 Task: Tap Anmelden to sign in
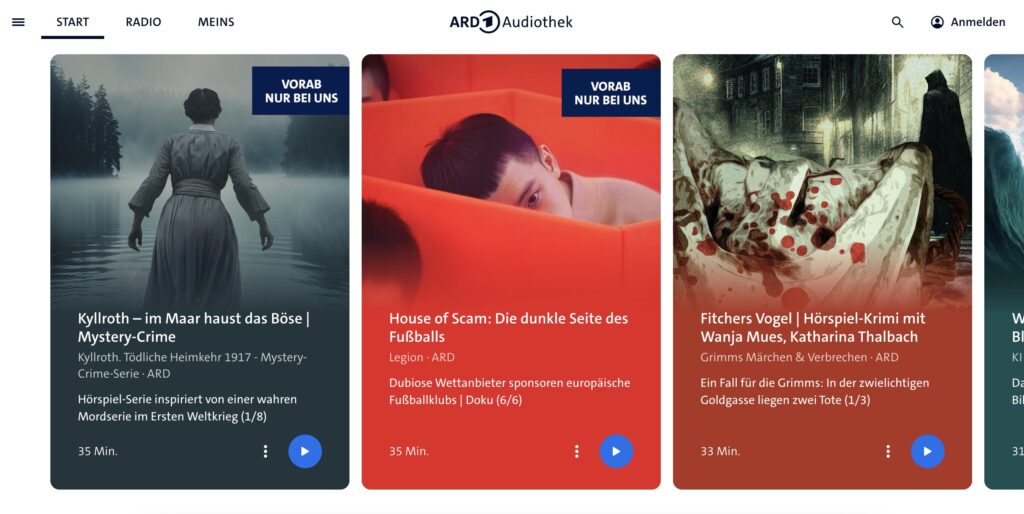coord(967,22)
